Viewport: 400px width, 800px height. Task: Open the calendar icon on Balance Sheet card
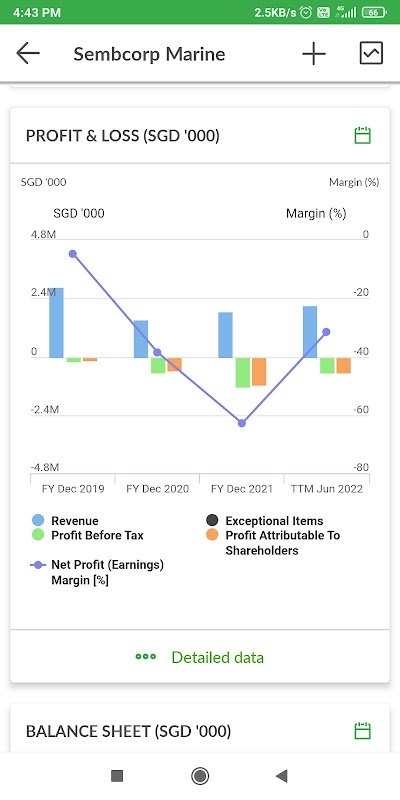coord(362,731)
